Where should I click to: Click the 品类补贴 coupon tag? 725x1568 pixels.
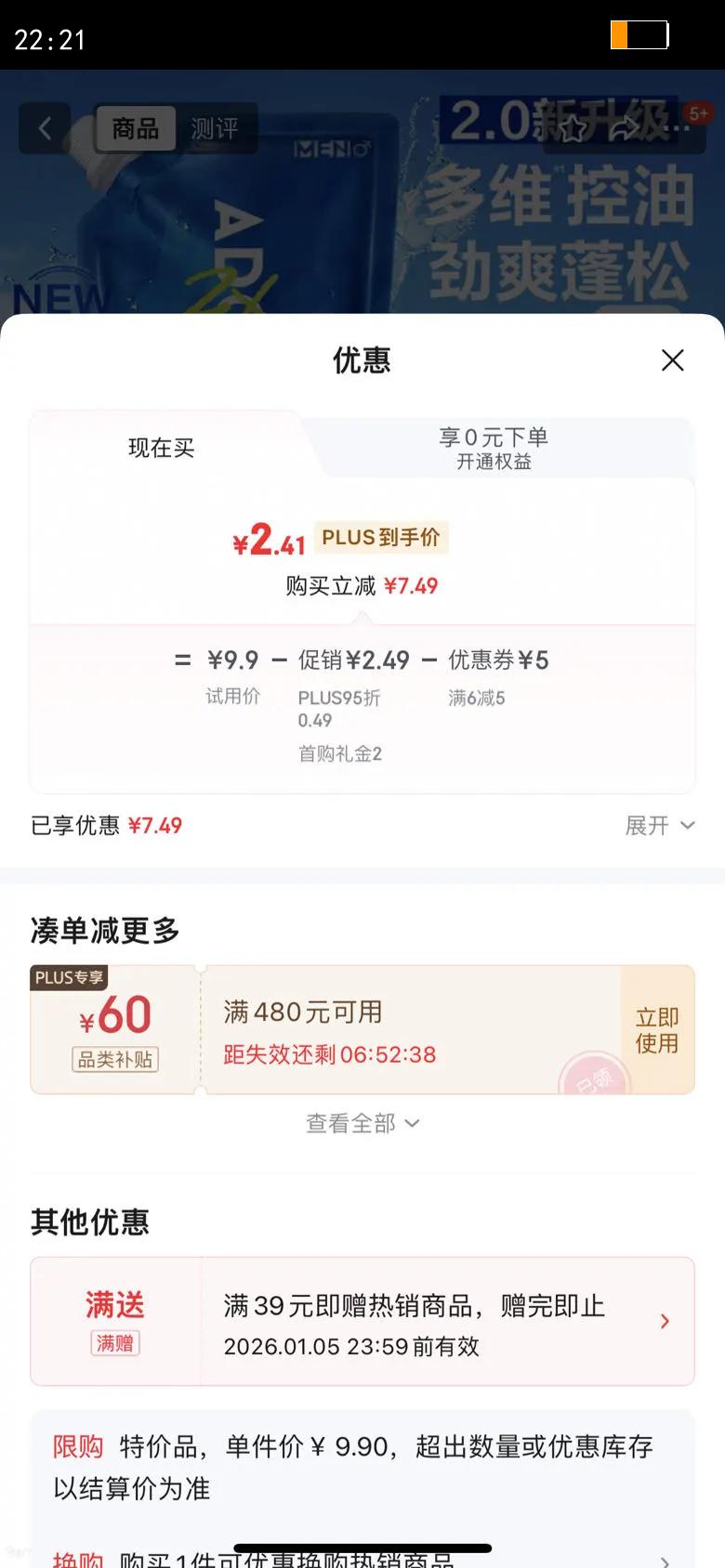113,1060
